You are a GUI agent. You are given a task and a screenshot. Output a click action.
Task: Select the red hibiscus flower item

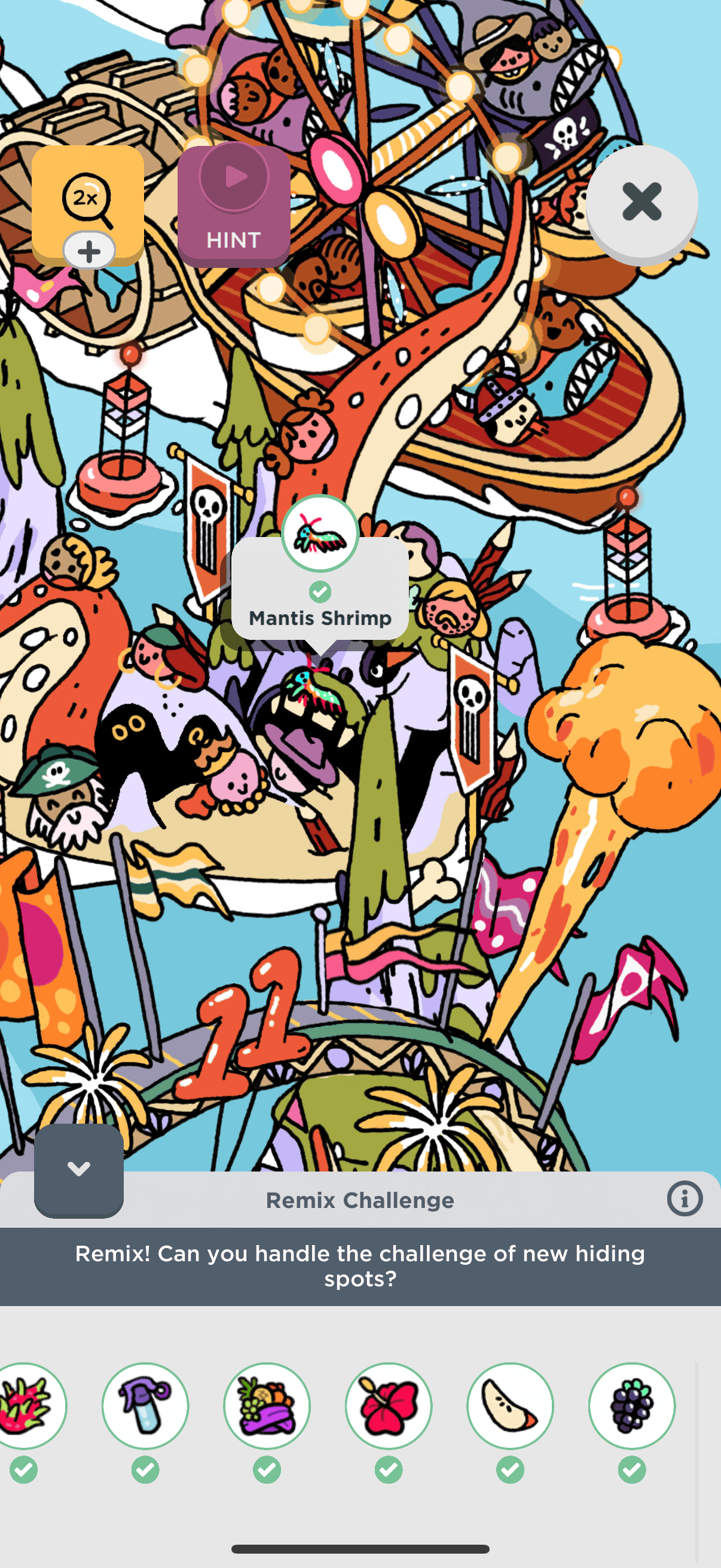pos(389,1405)
